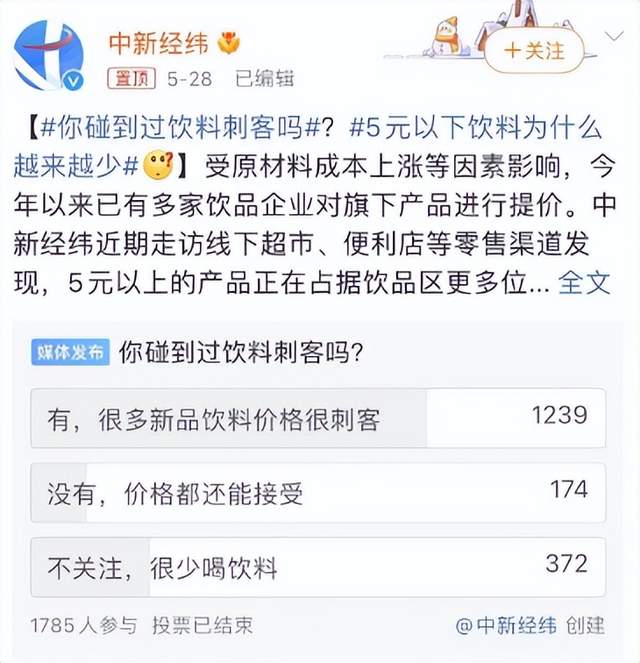Expand the post via 全文 link

(x=583, y=282)
